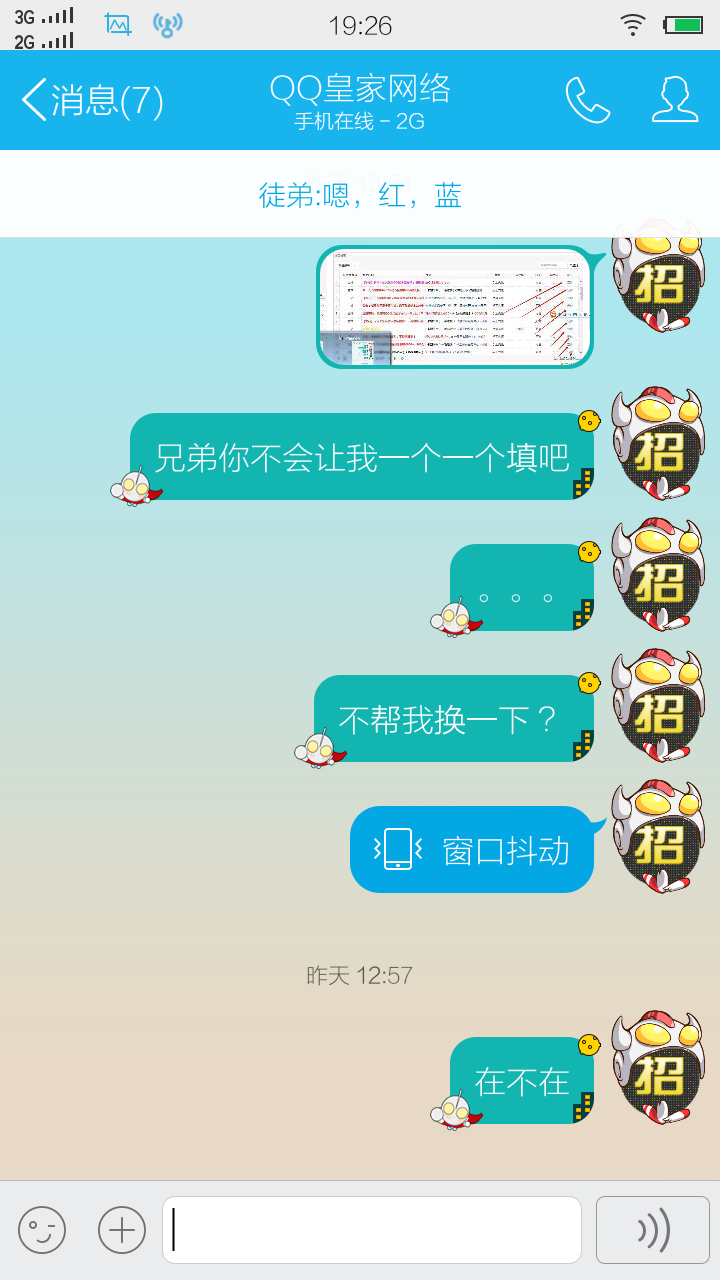Focus the message text field

pos(372,1230)
